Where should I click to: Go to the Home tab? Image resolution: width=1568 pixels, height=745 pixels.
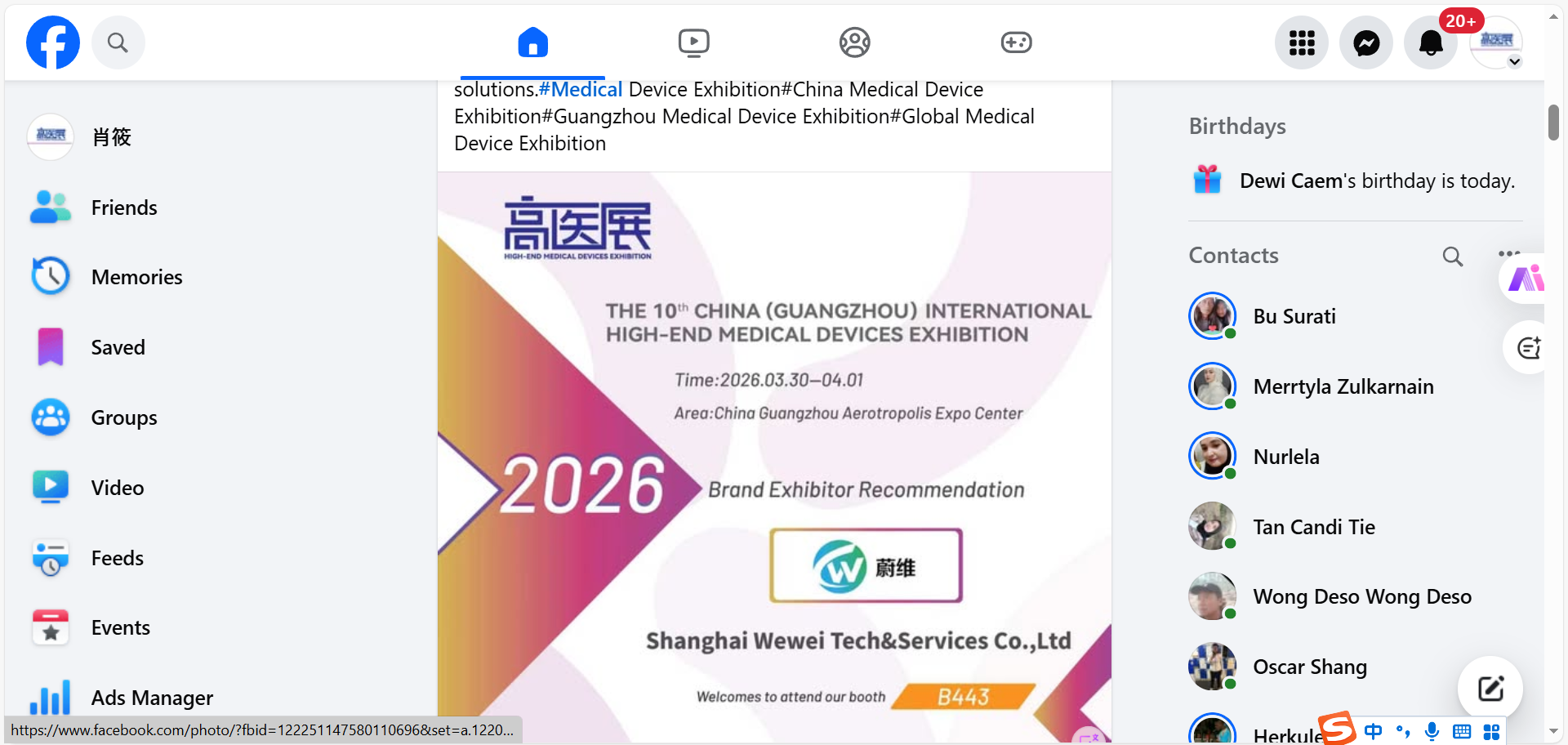coord(532,42)
